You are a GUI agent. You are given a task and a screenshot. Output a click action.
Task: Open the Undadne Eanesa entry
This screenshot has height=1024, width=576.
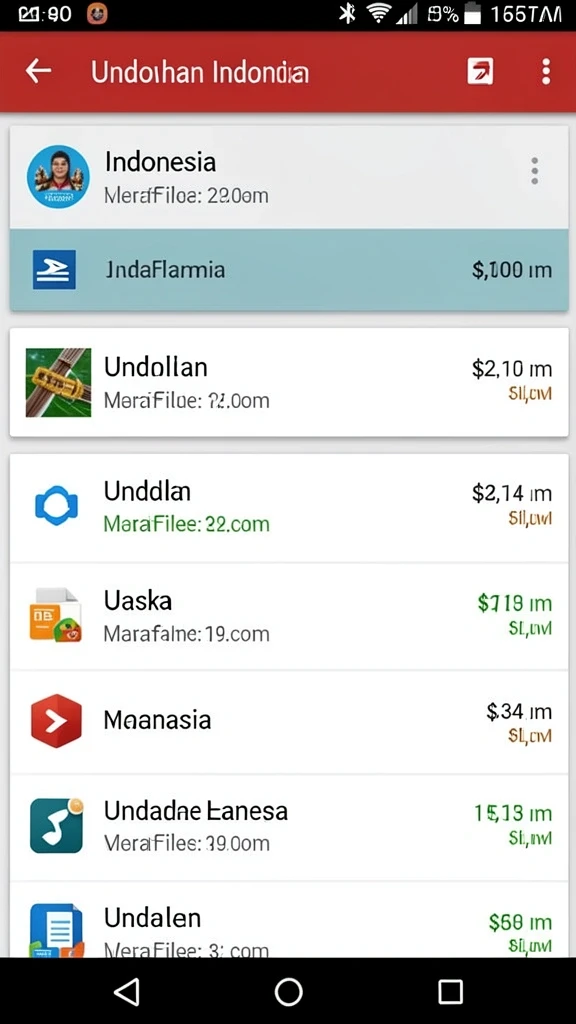tap(289, 827)
